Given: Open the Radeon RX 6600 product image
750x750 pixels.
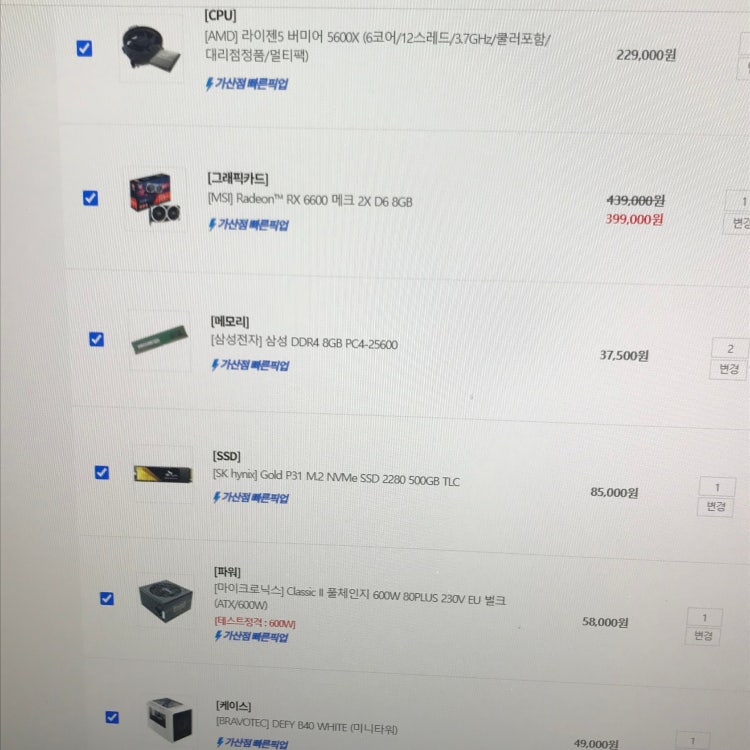Looking at the screenshot, I should click(x=155, y=197).
